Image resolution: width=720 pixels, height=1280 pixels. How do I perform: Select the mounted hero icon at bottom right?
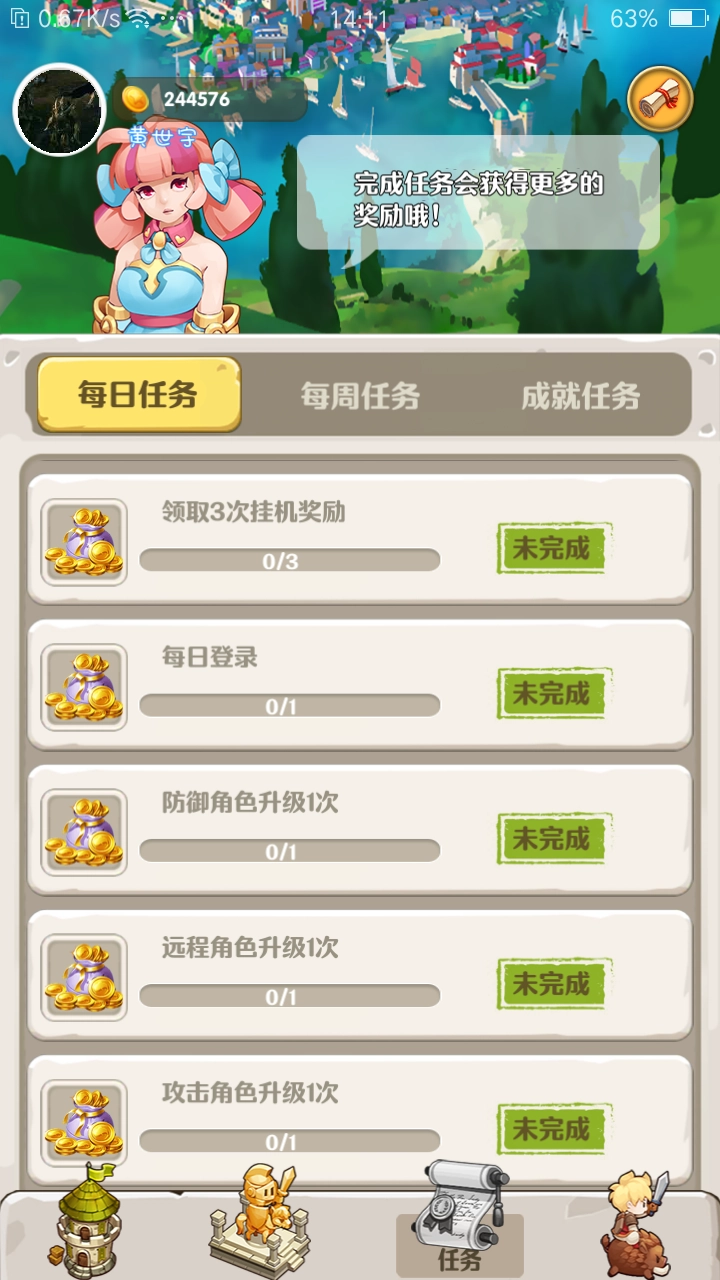[640, 1230]
